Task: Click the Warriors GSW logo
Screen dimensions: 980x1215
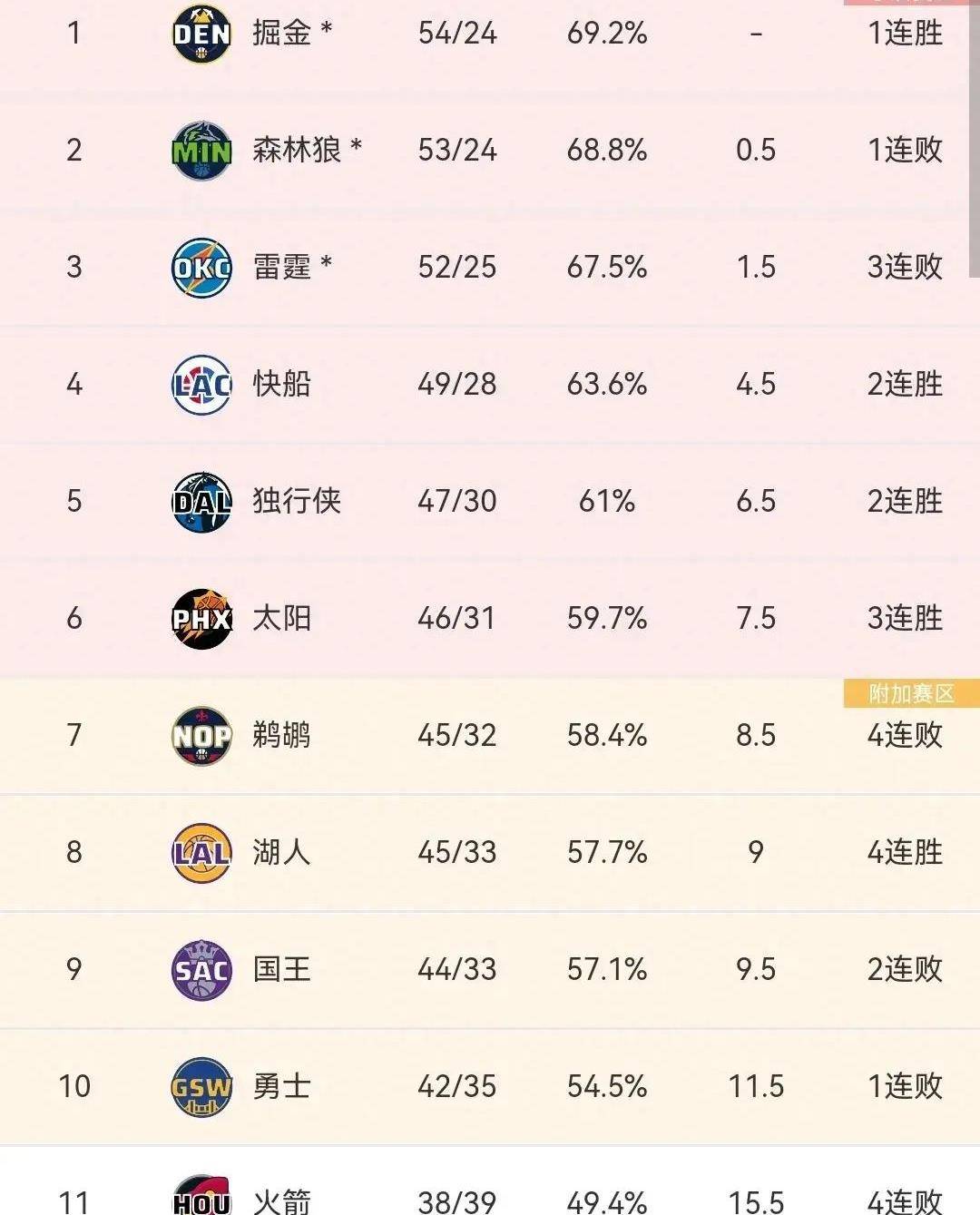Action: pos(201,1086)
